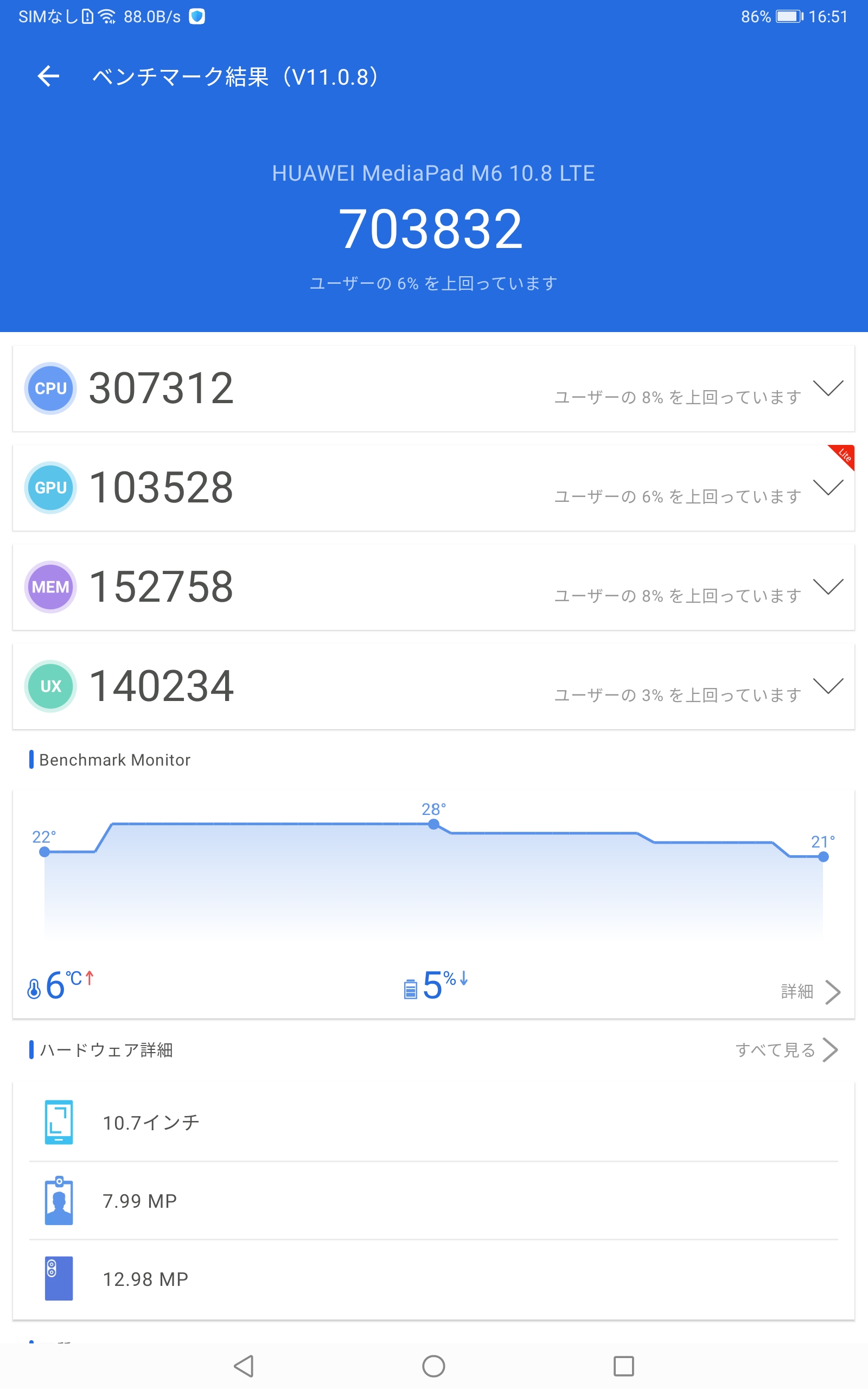The image size is (868, 1389).
Task: Open the recent apps overview
Action: (x=623, y=1366)
